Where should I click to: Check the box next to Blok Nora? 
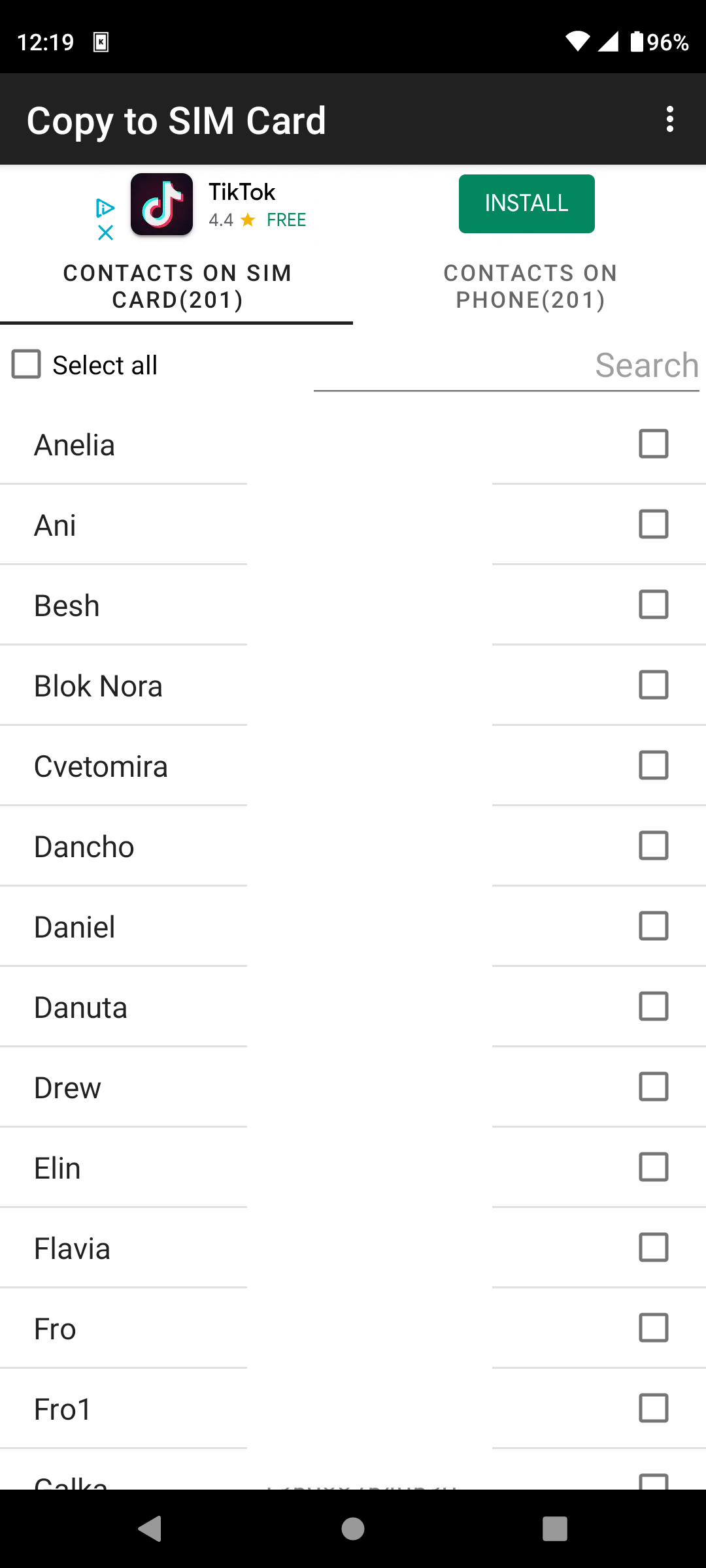tap(654, 685)
